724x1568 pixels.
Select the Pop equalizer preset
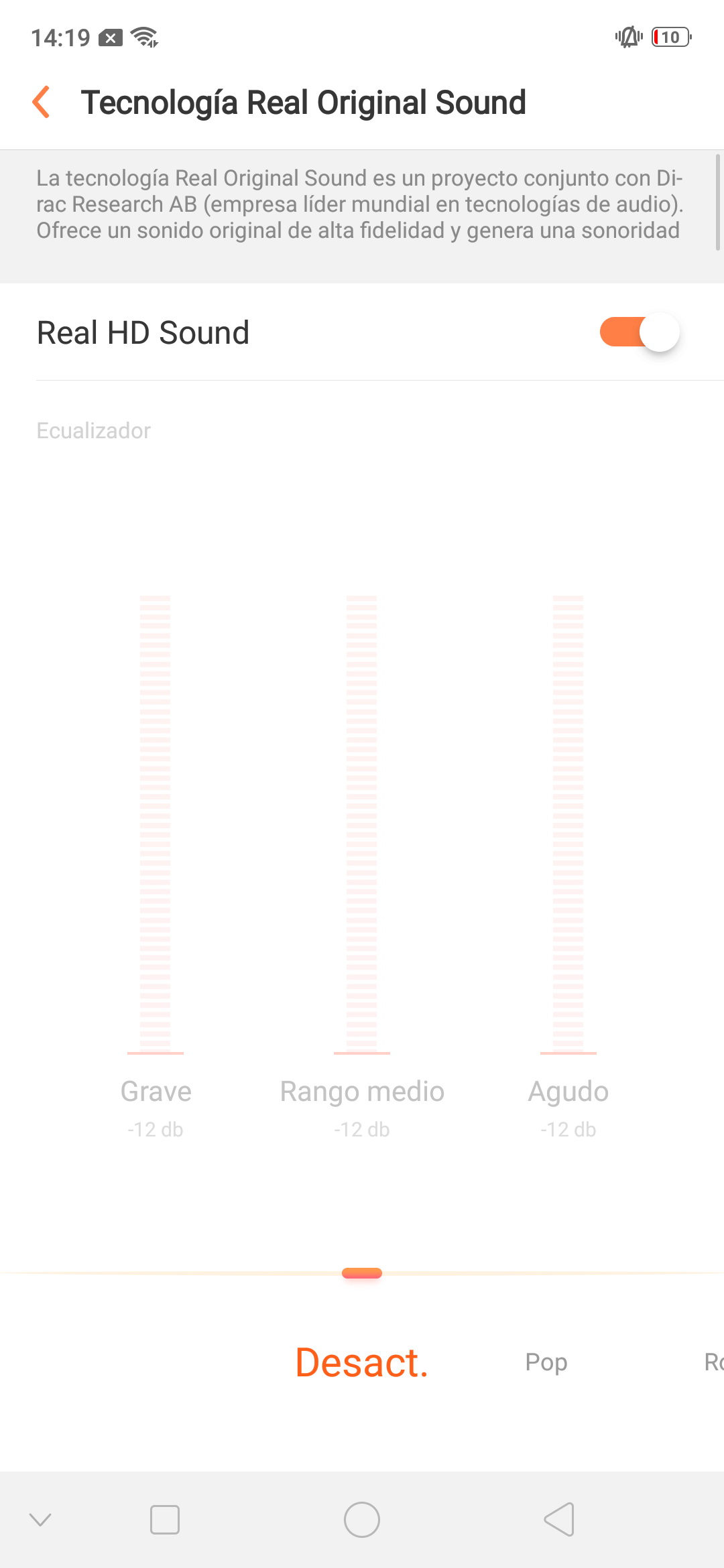click(546, 1362)
